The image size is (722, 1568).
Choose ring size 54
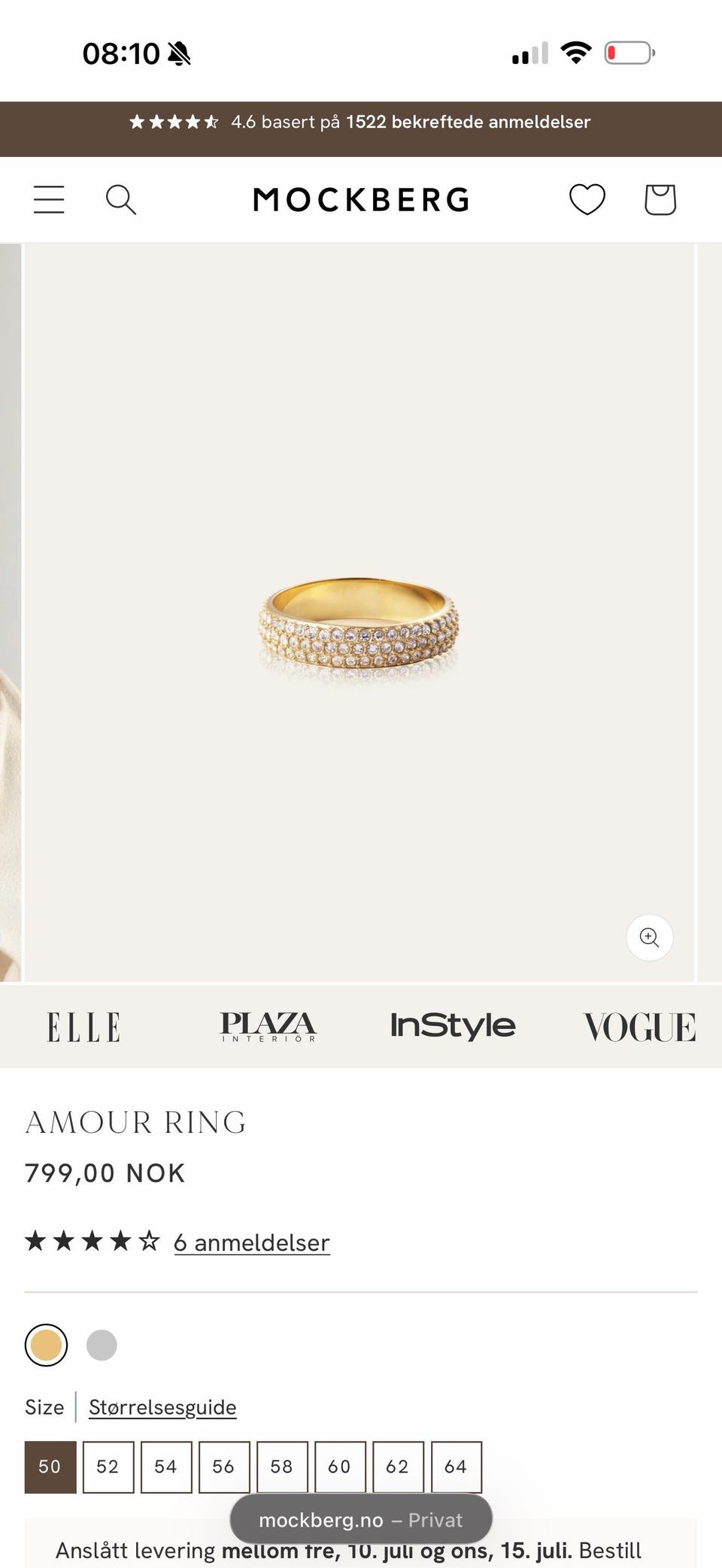click(165, 1467)
